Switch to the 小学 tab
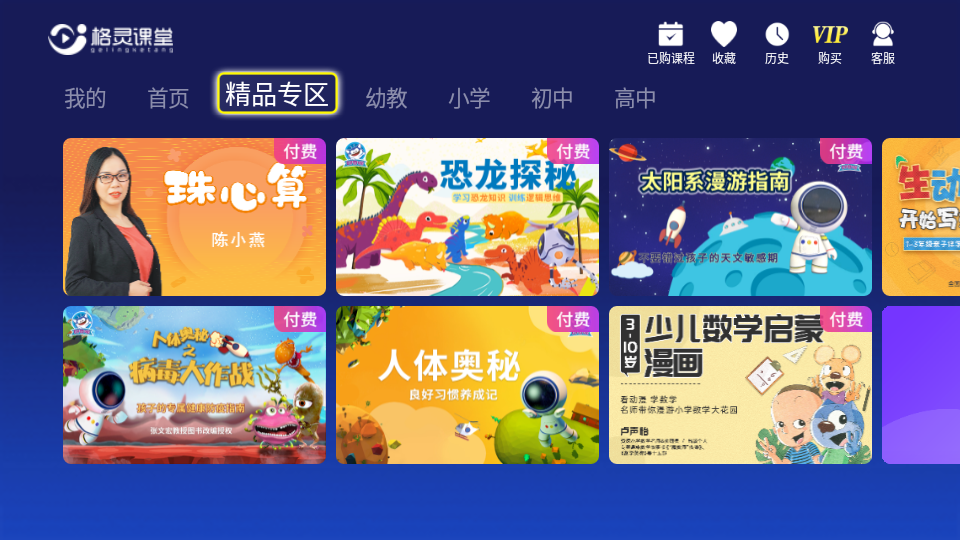 (469, 98)
